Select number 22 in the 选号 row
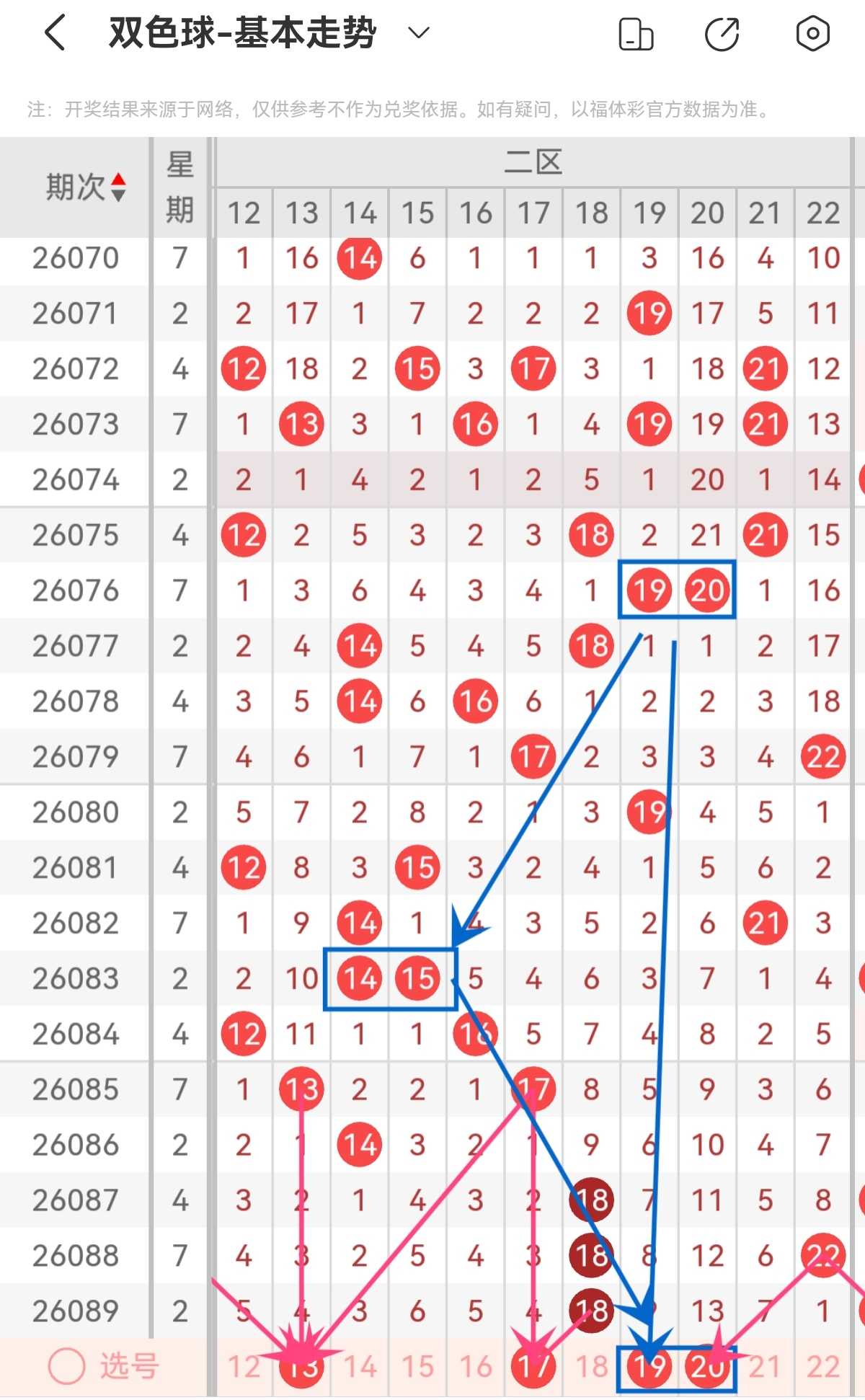The image size is (865, 1400). pos(823,1367)
